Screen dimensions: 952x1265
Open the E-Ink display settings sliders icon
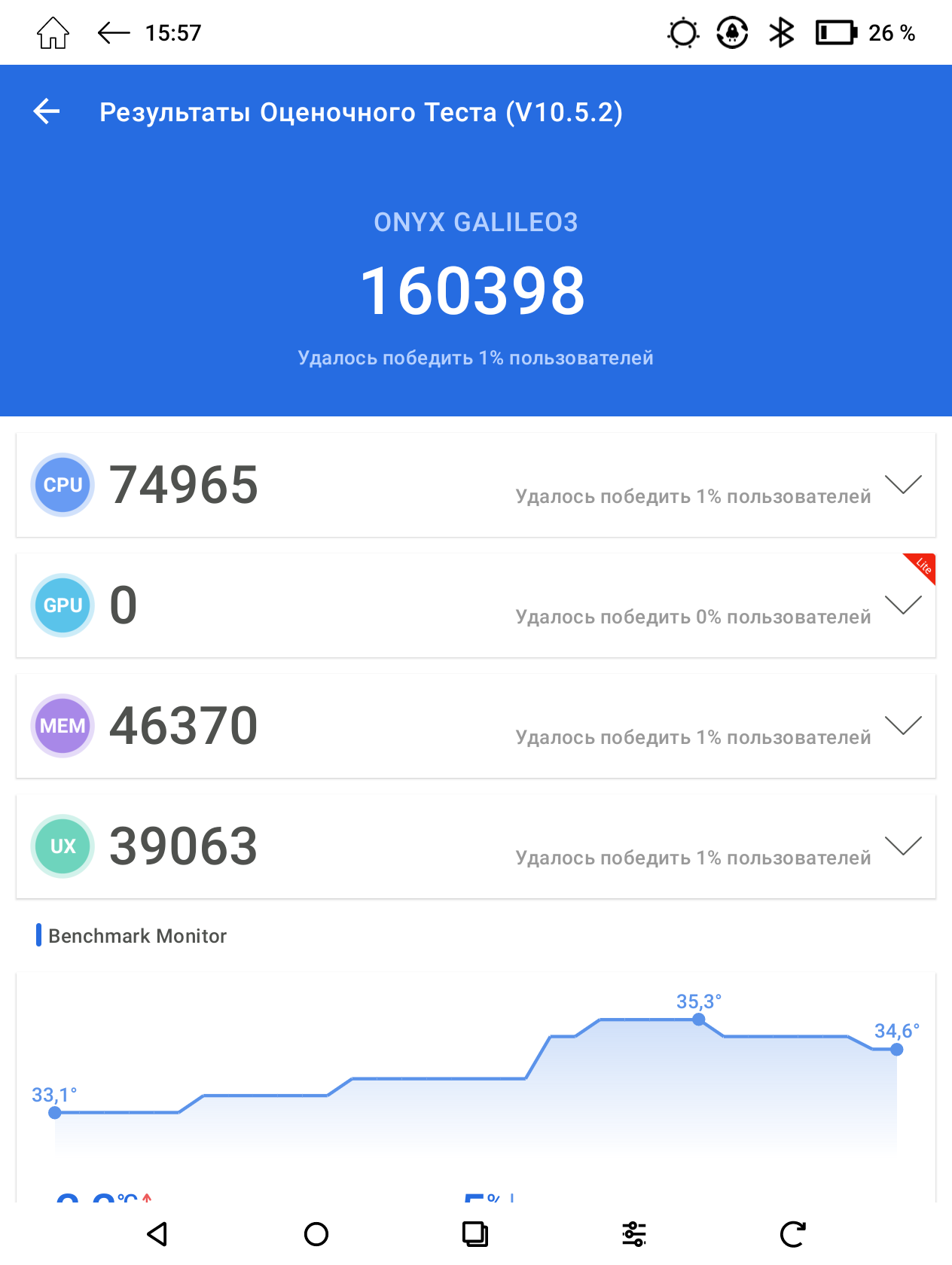[634, 1234]
